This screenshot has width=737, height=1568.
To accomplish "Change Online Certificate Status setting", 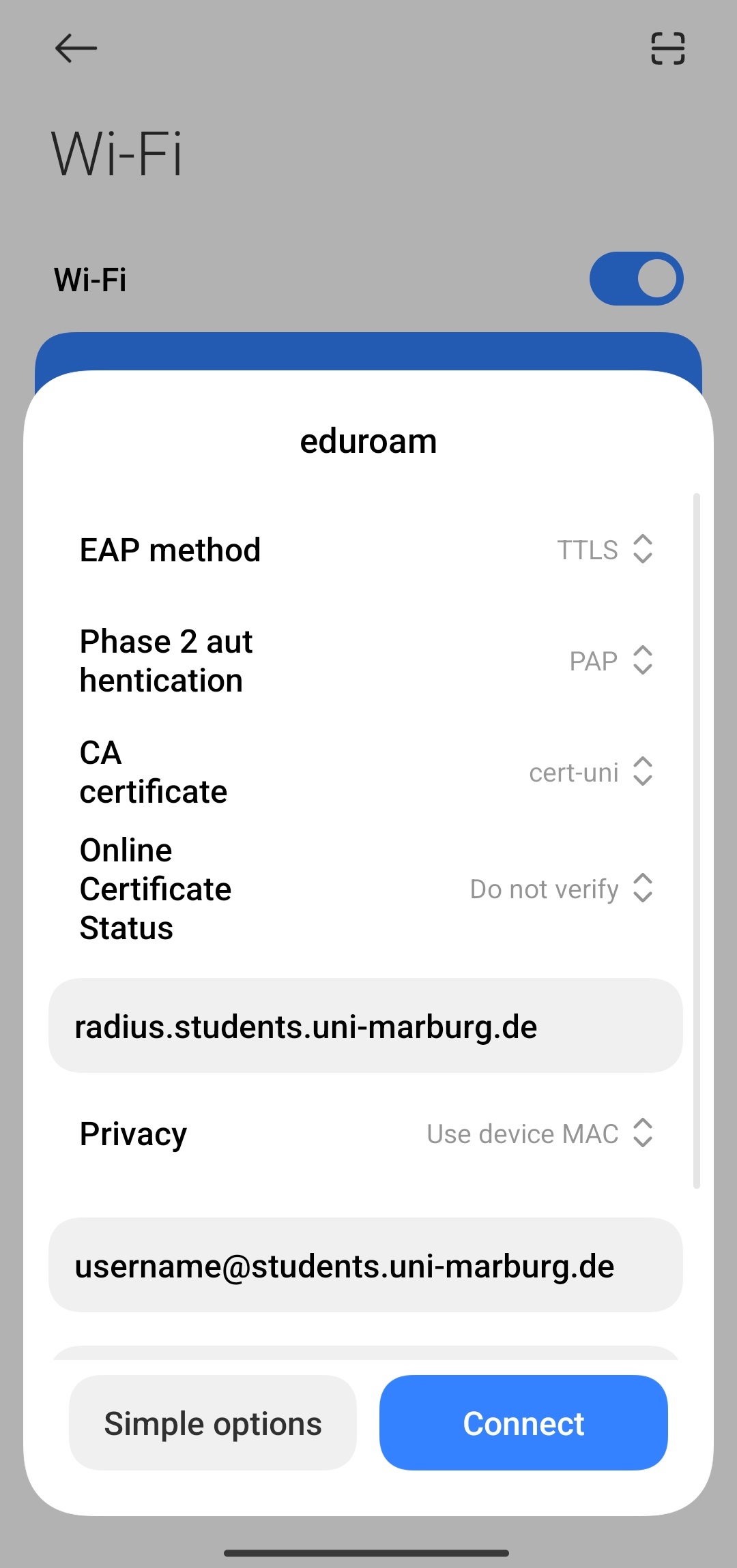I will [x=562, y=889].
